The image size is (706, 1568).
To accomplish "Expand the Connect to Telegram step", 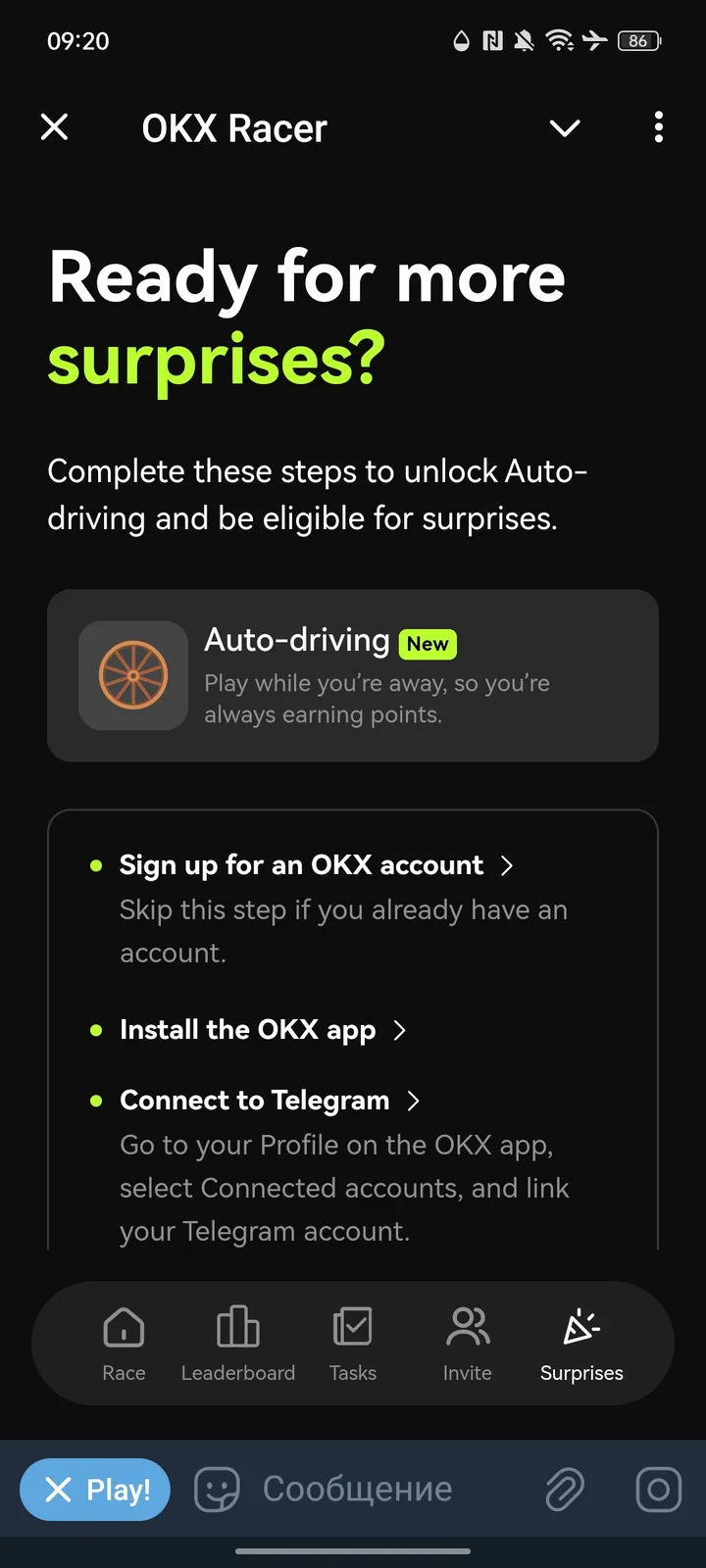I will [253, 1100].
